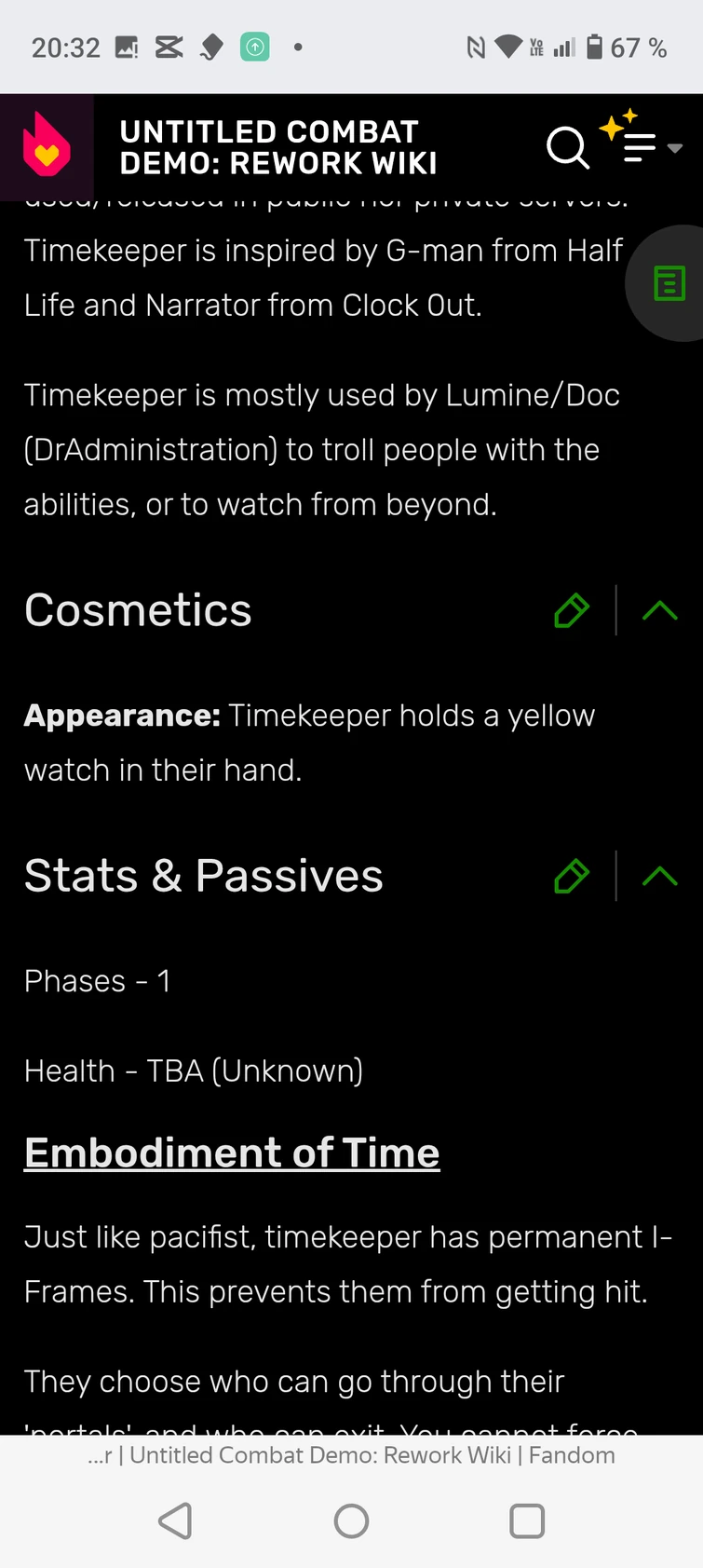Screen dimensions: 703x1568
Task: Edit the Cosmetics section
Action: 572,611
